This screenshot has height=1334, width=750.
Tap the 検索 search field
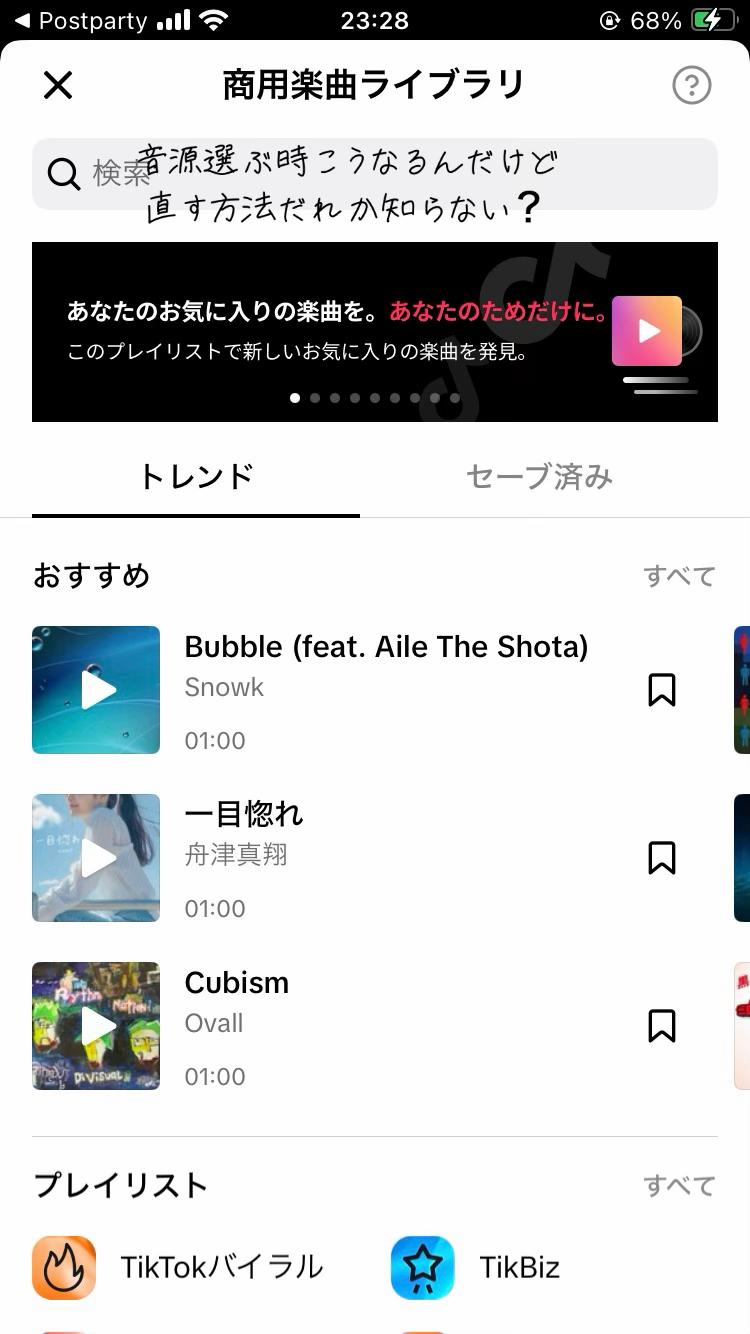tap(374, 174)
